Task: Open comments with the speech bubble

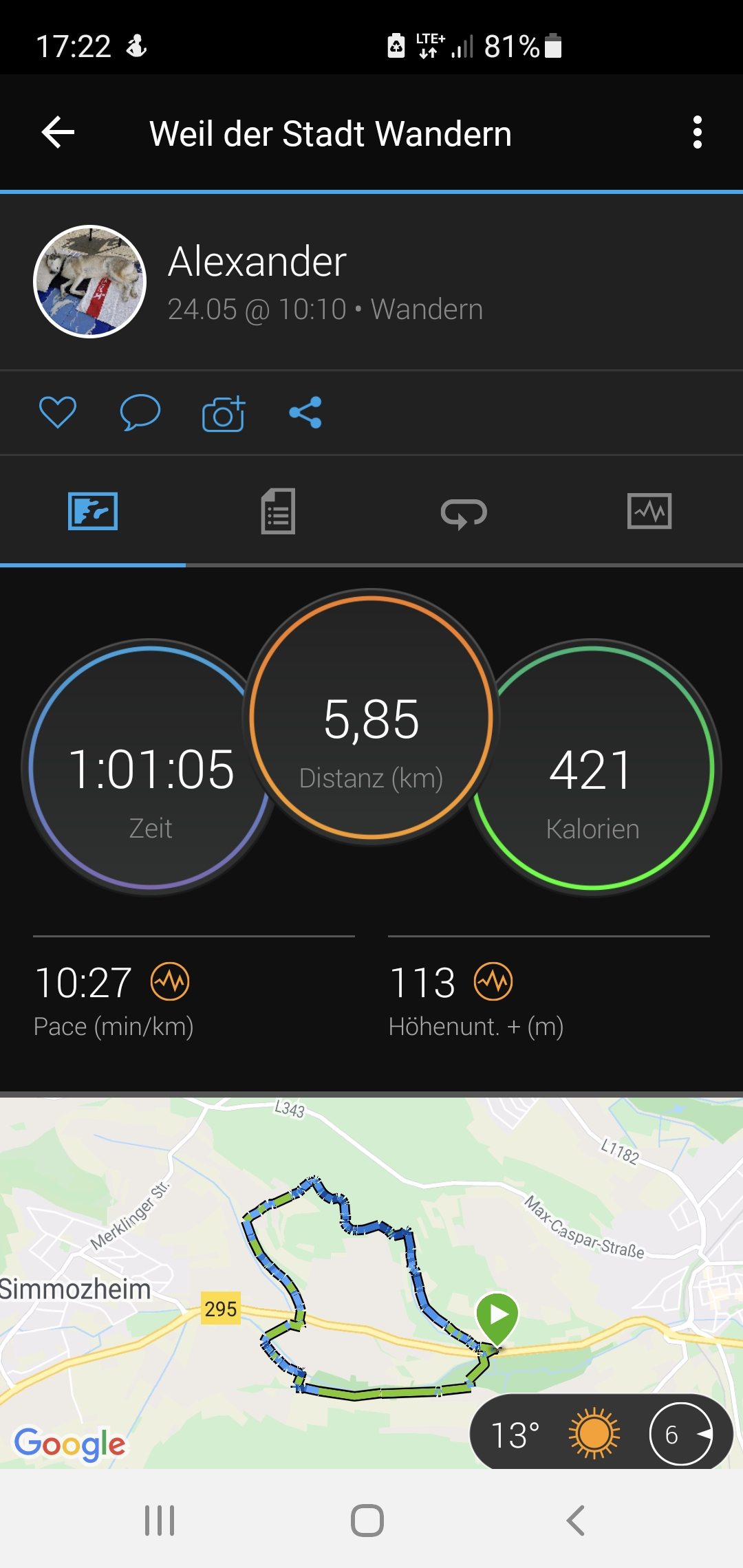Action: coord(140,413)
